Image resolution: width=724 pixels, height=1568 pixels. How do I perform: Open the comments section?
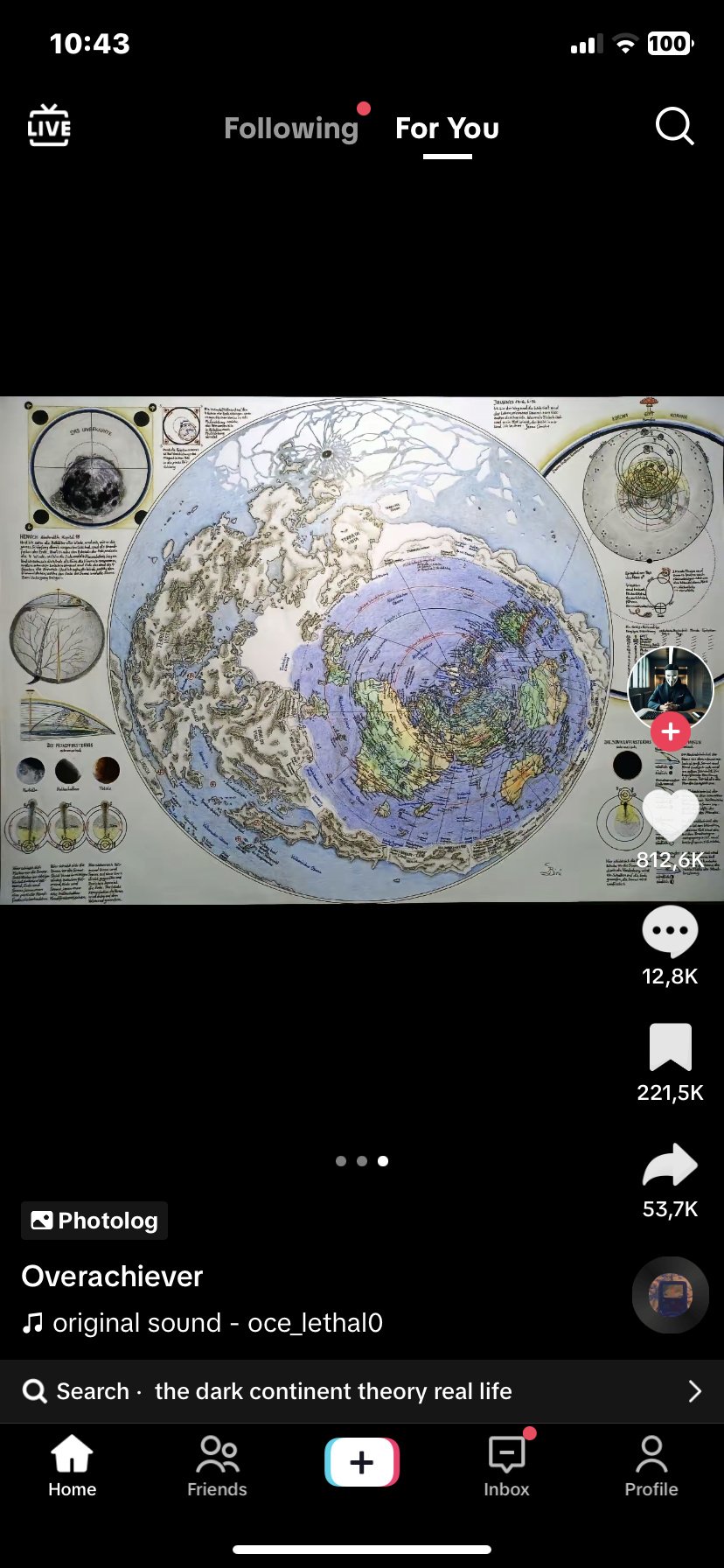(670, 932)
